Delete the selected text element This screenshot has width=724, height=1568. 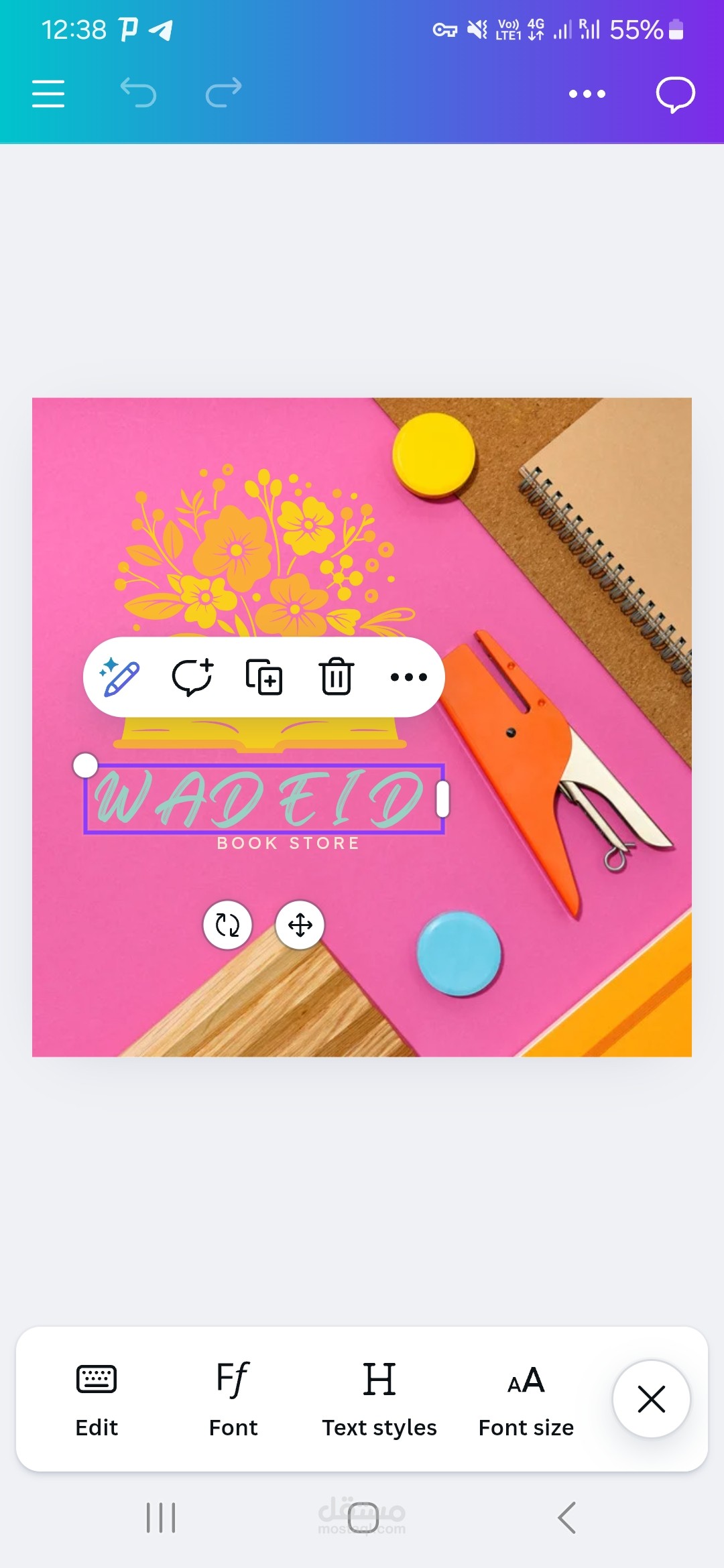[336, 677]
